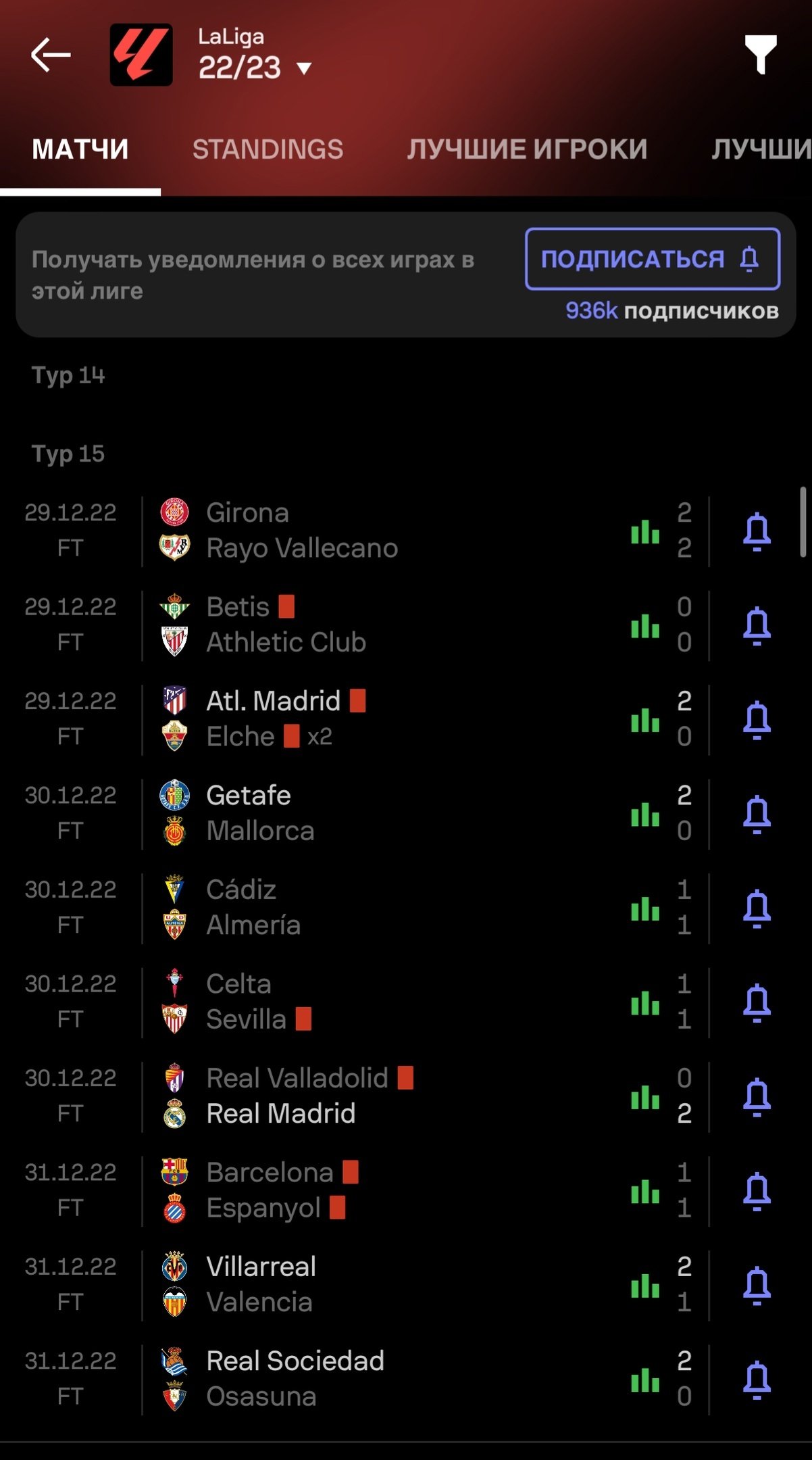
Task: Subscribe to Girona vs Rayo Vallecano alerts
Action: point(757,531)
